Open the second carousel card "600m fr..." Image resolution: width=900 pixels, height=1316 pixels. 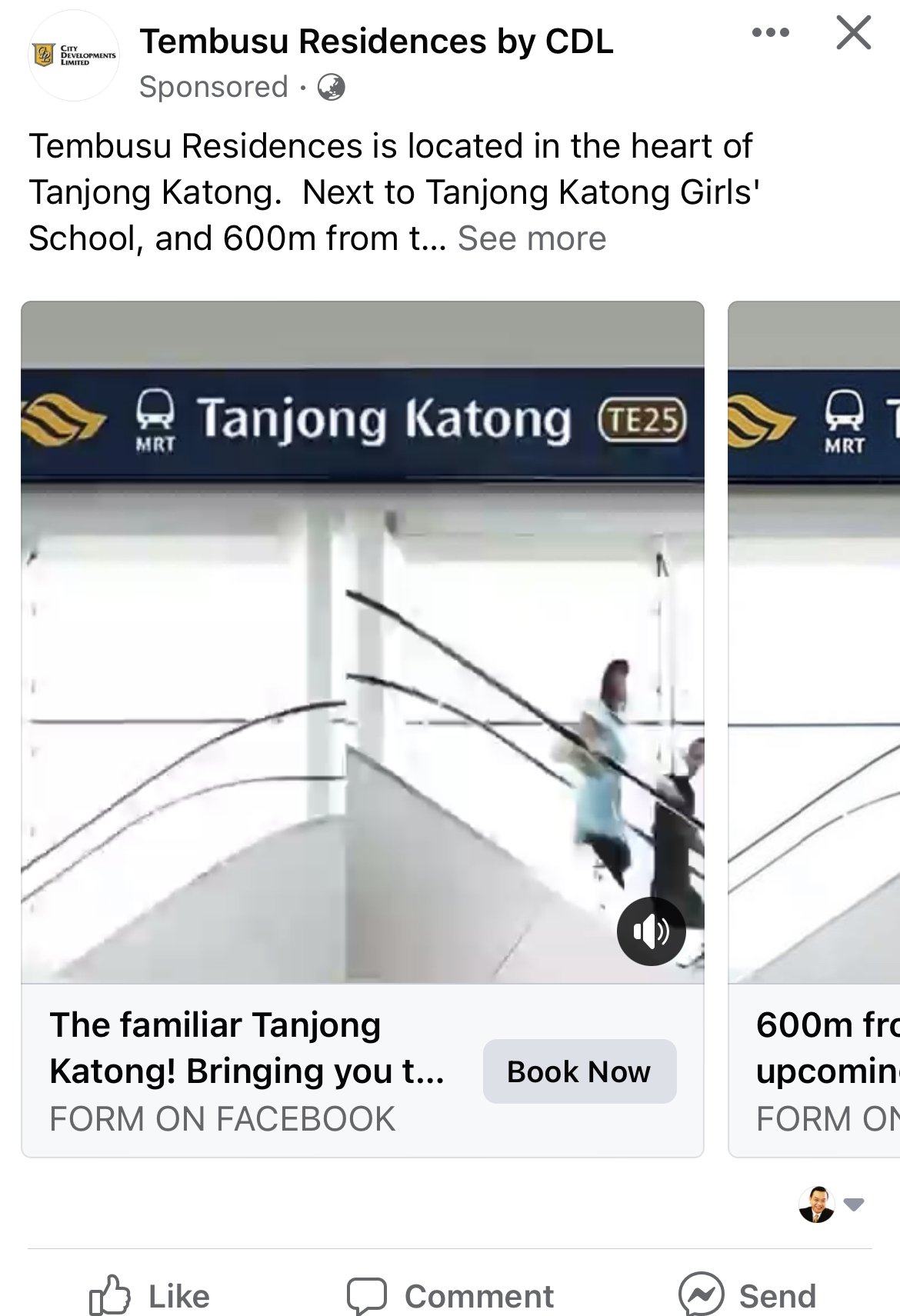(x=814, y=692)
